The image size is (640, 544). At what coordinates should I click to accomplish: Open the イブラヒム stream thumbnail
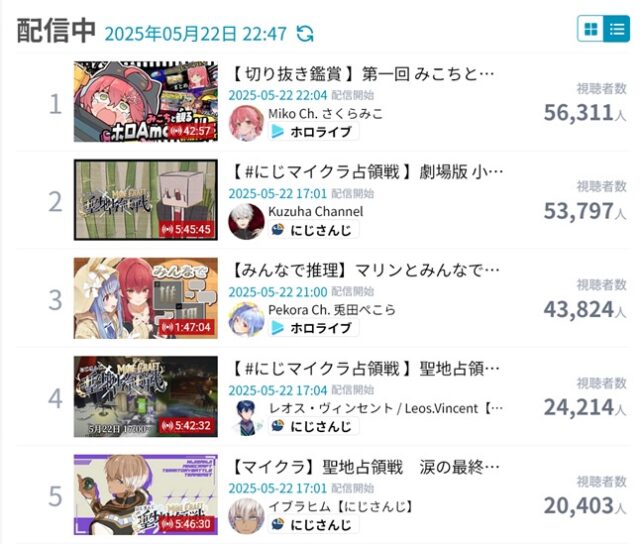coord(145,494)
